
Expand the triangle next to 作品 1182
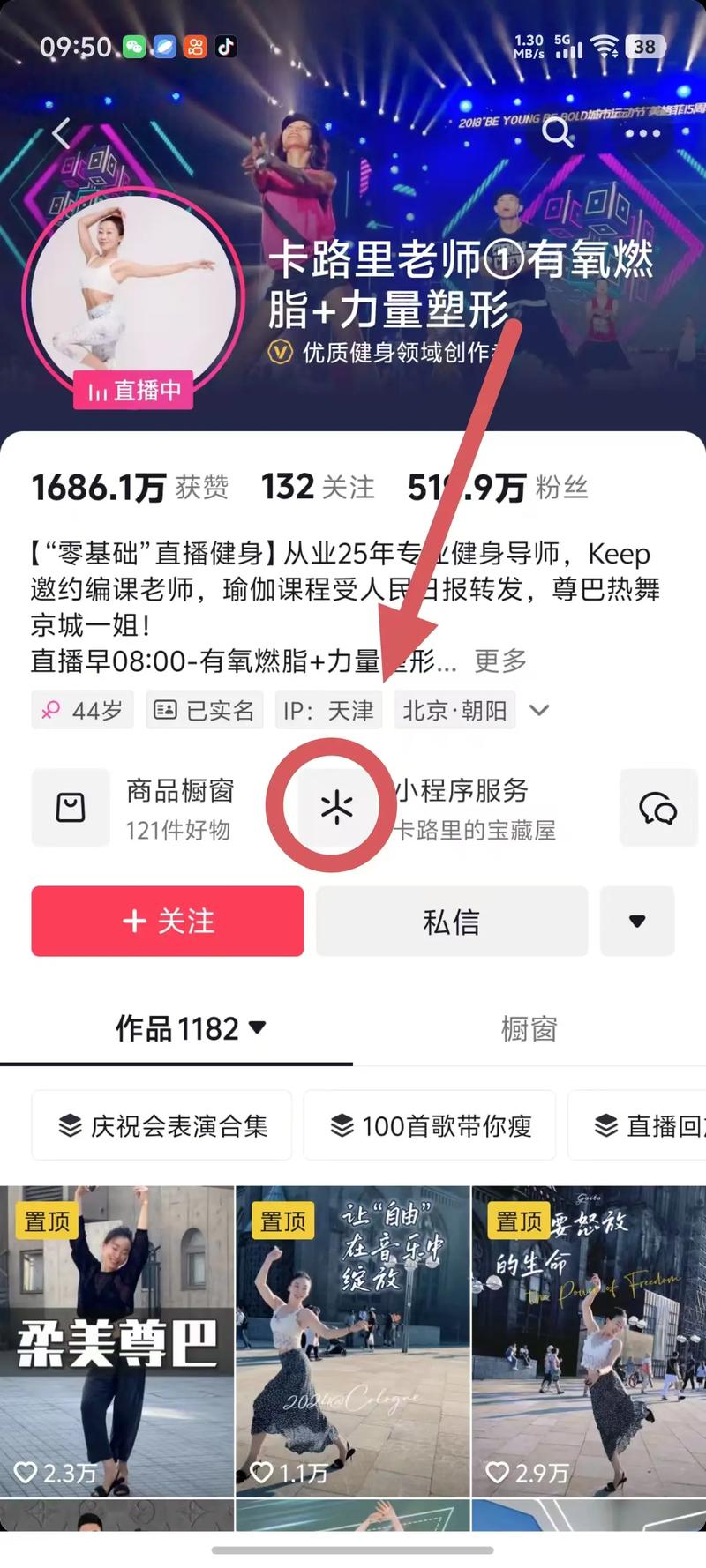256,1028
